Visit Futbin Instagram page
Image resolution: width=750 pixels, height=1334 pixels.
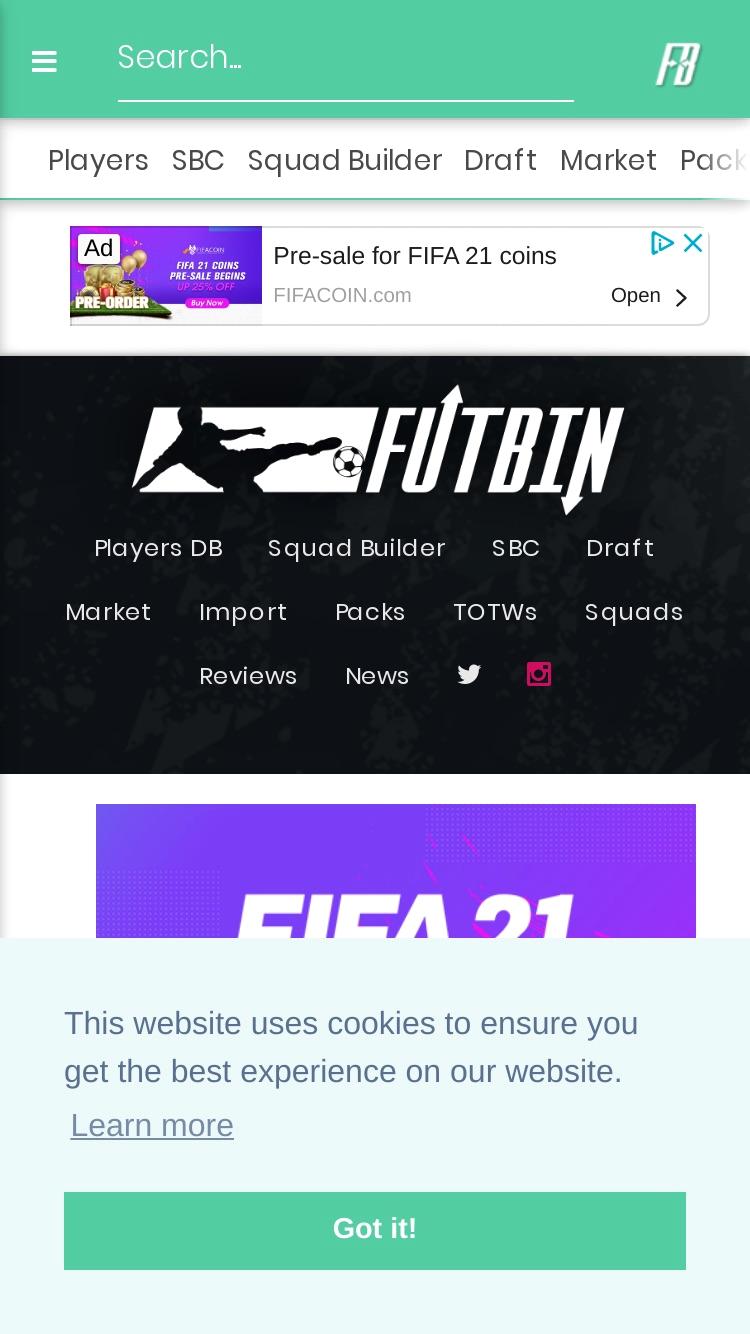539,674
